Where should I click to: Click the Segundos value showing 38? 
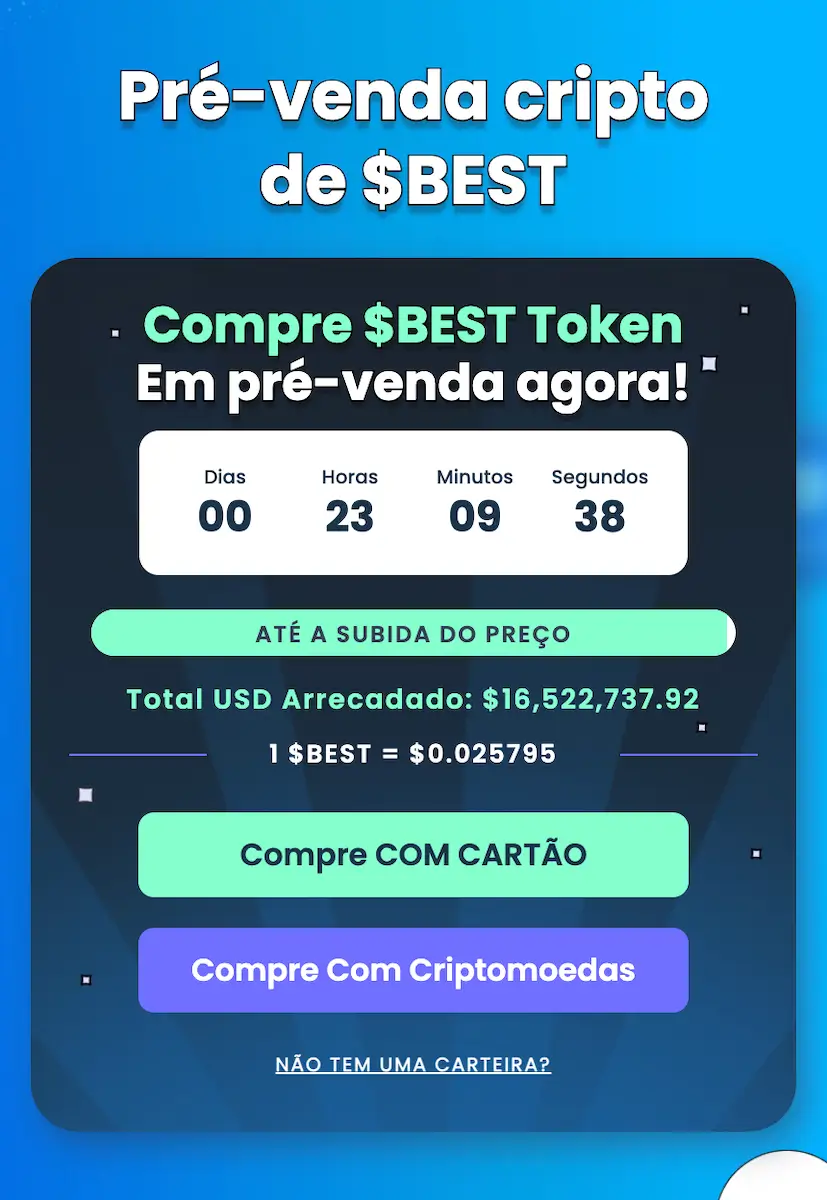[599, 516]
